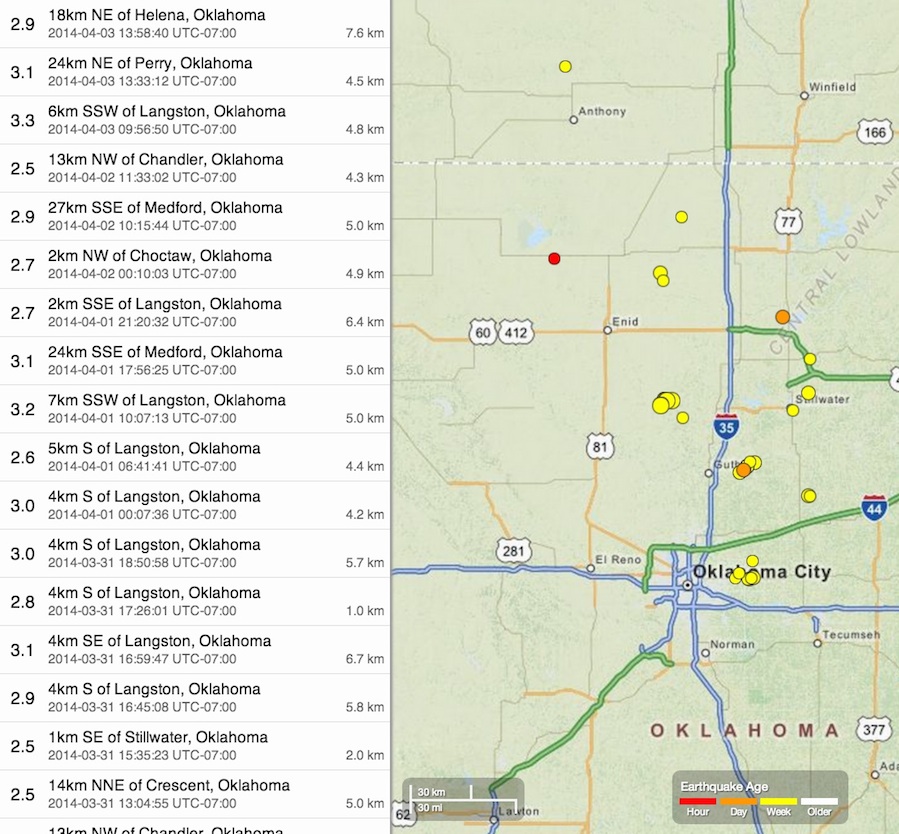The height and width of the screenshot is (834, 899).
Task: Tap the yellow earthquake marker north of Anthony
Action: [565, 66]
